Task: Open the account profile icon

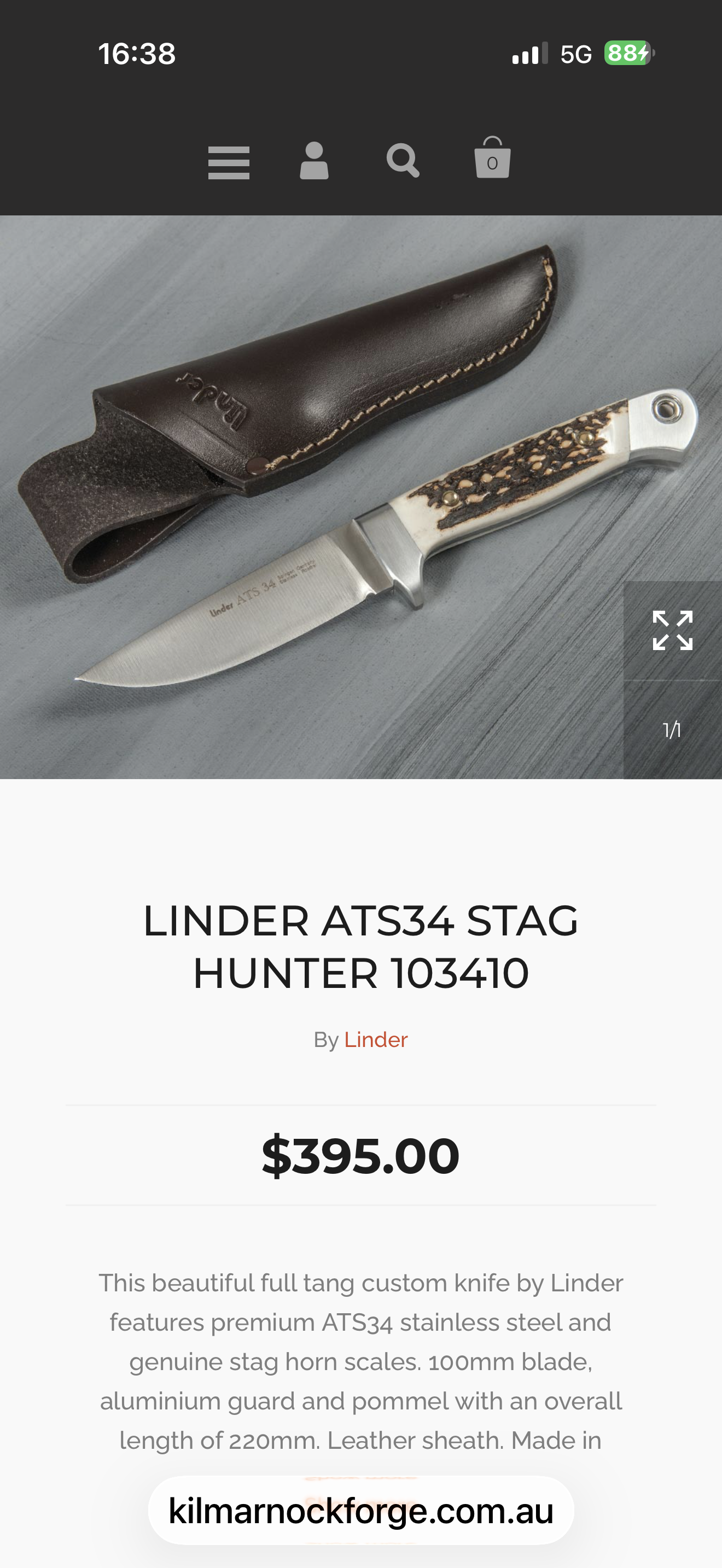Action: 314,161
